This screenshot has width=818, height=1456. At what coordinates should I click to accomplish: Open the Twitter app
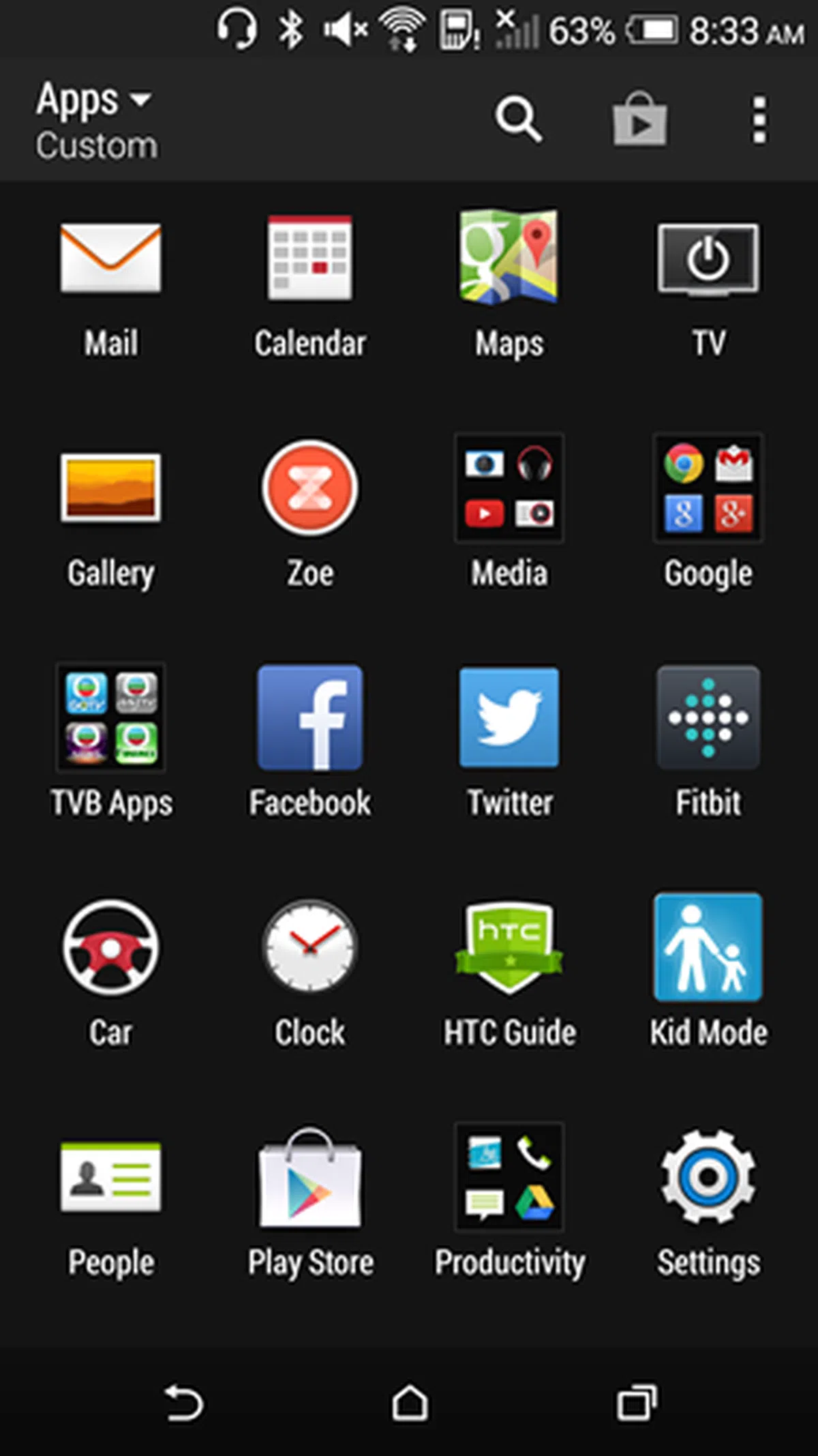(509, 717)
